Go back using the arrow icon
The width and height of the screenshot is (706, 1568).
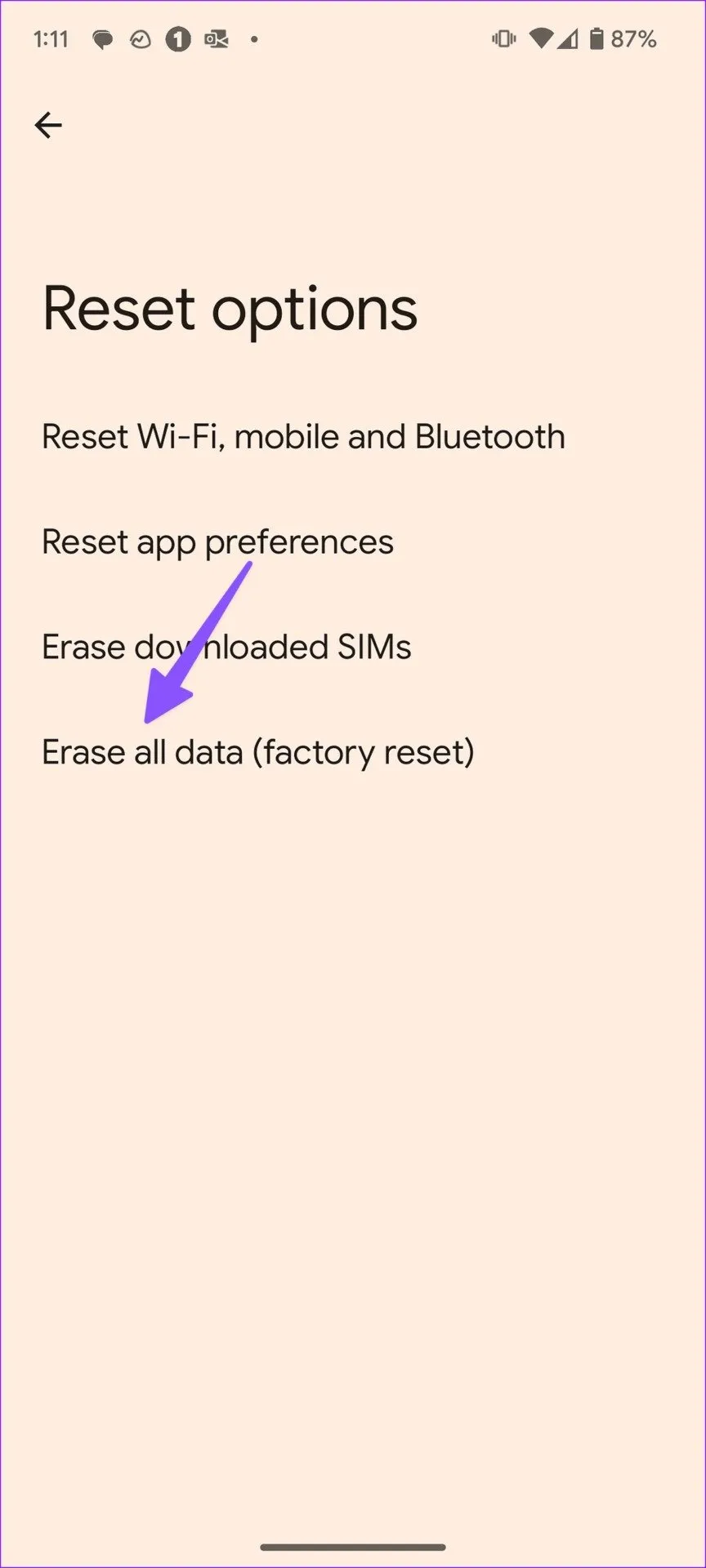pos(48,125)
